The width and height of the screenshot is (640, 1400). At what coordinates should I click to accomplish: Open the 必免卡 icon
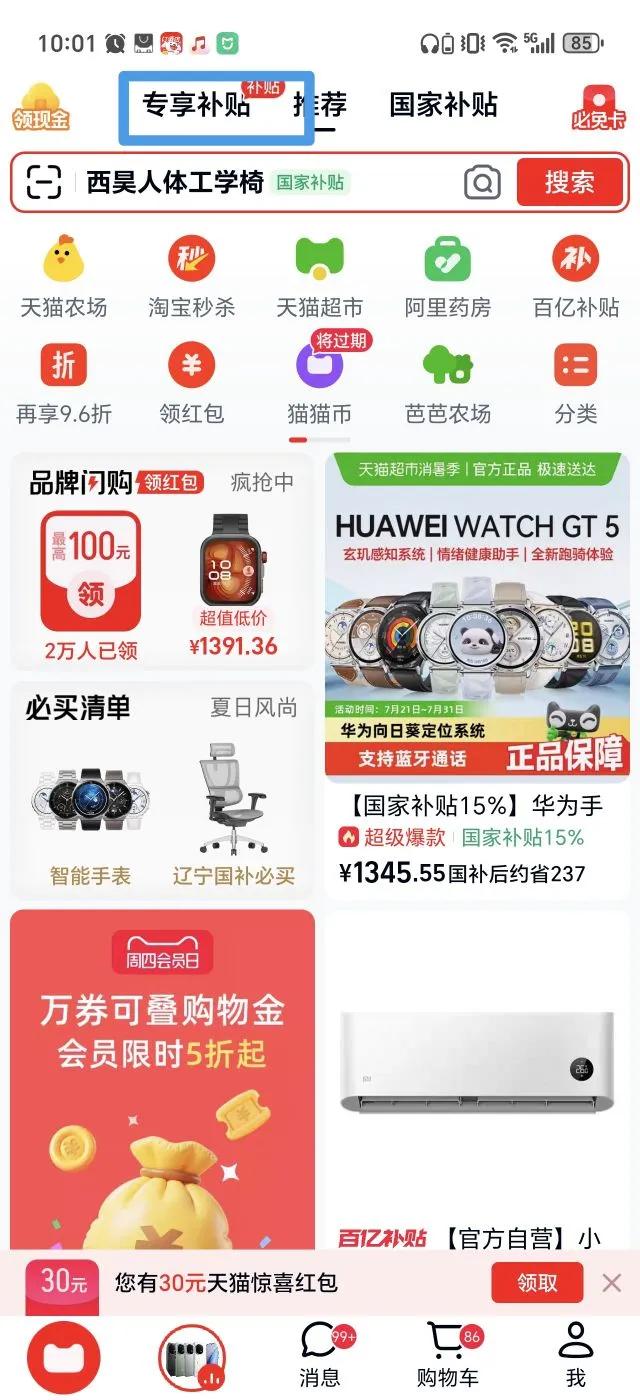(x=598, y=108)
